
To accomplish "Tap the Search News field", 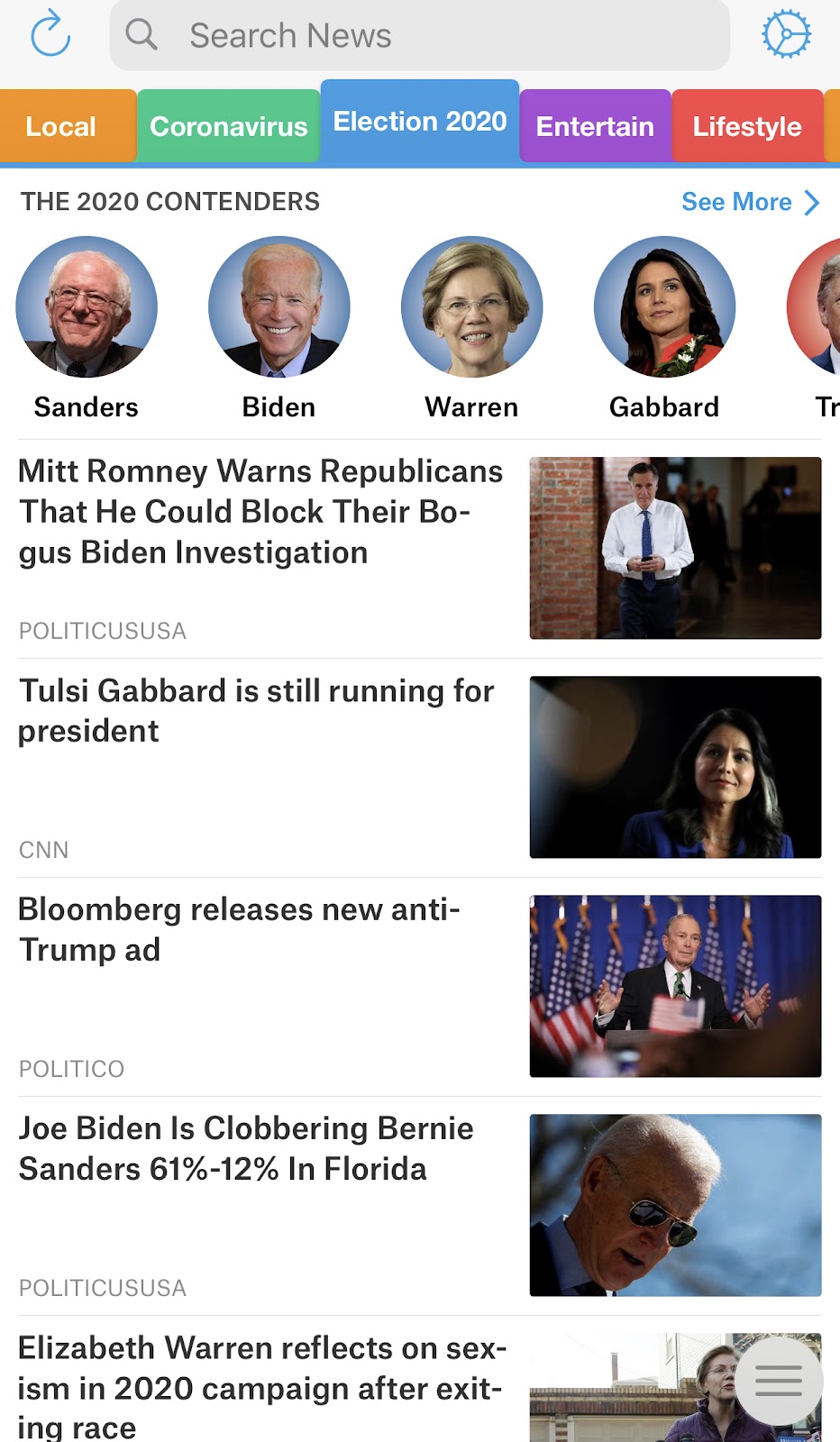I will click(419, 36).
